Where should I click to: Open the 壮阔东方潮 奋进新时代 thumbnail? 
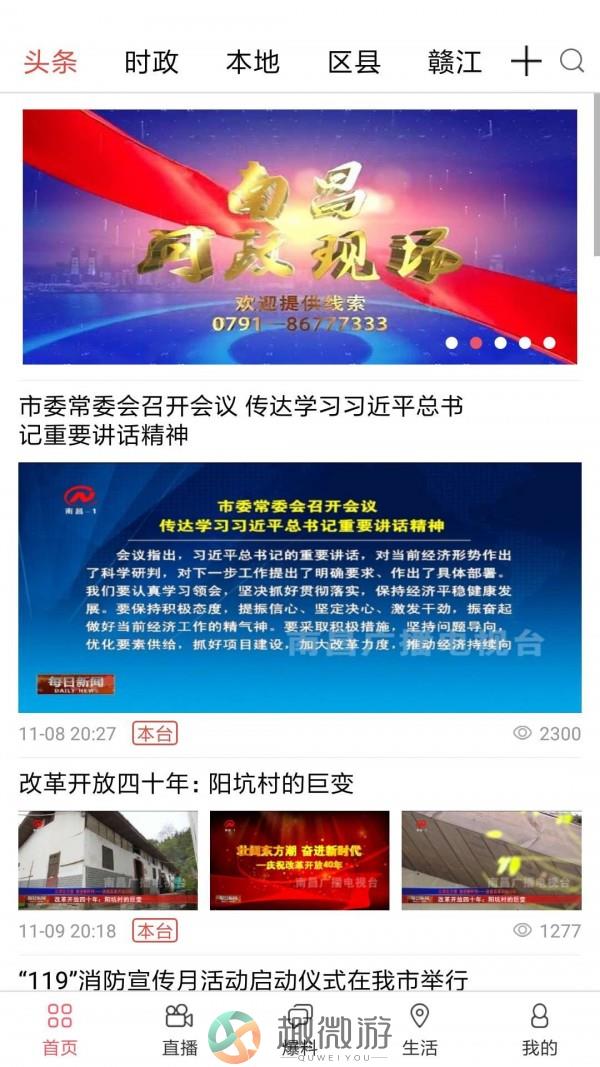click(299, 860)
